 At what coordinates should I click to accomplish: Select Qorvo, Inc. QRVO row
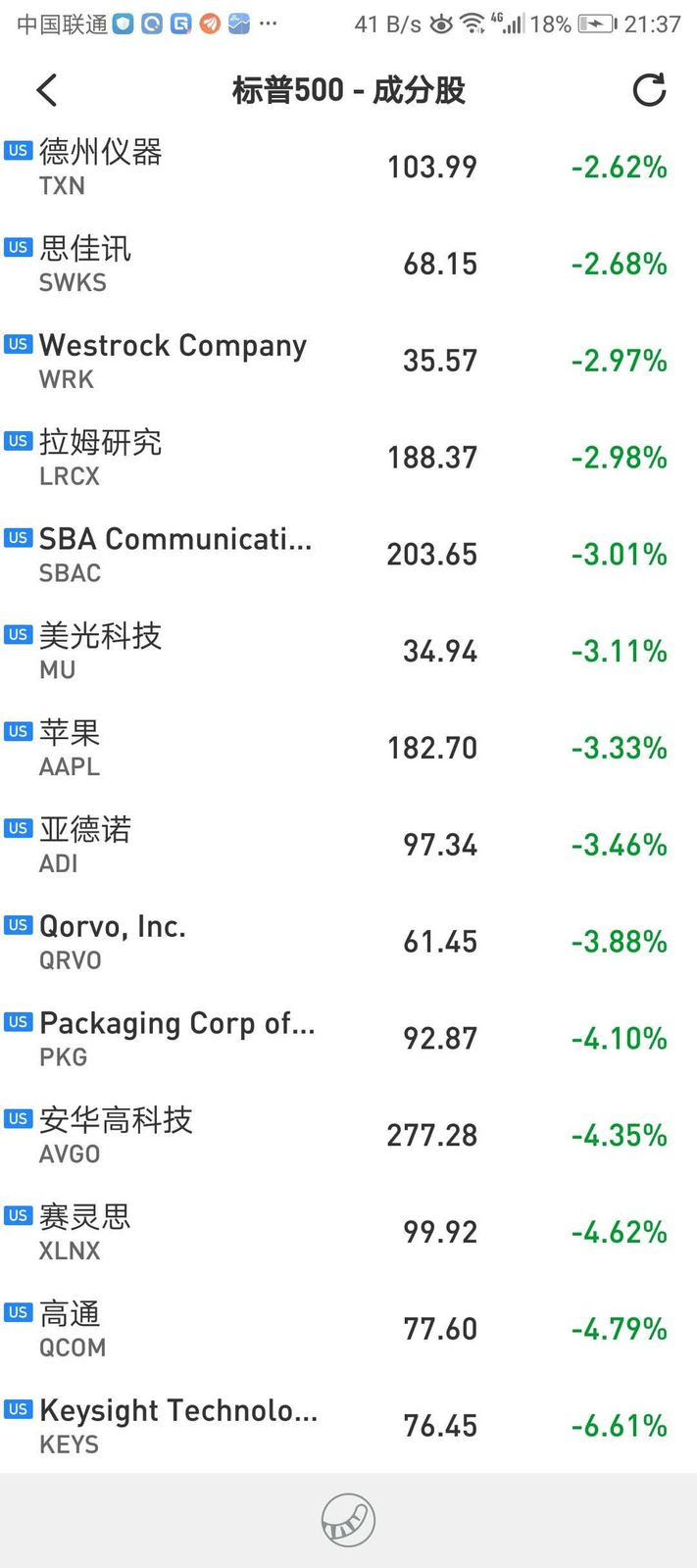click(348, 943)
